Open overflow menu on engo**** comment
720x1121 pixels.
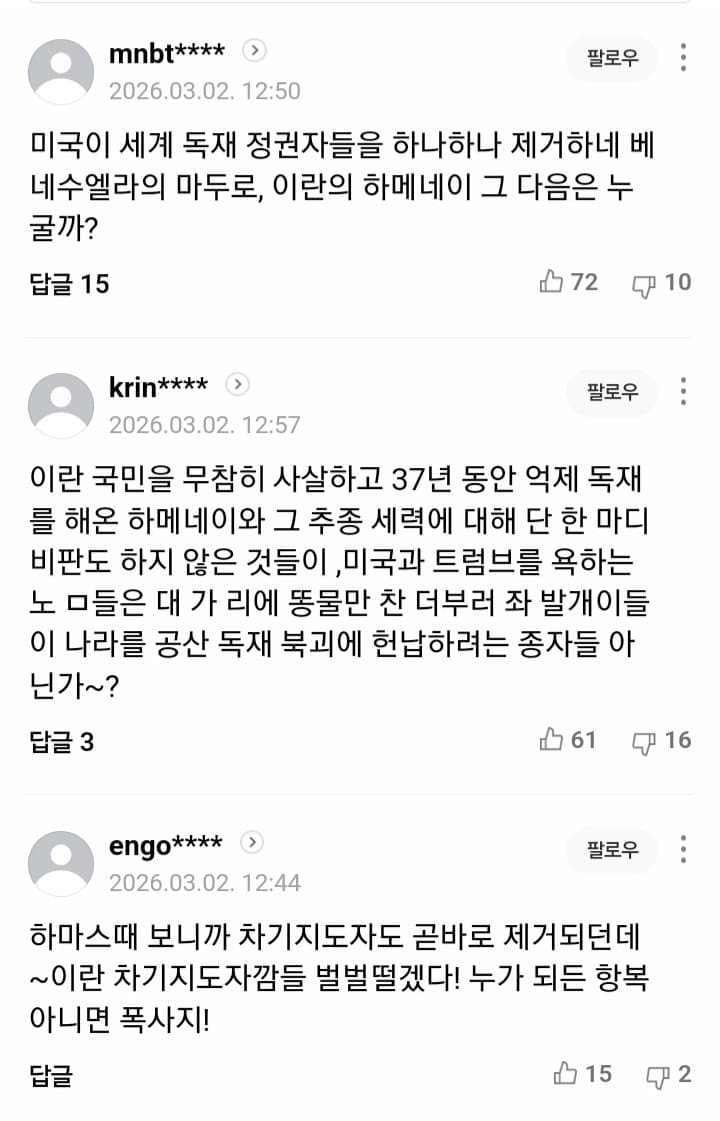[x=683, y=849]
